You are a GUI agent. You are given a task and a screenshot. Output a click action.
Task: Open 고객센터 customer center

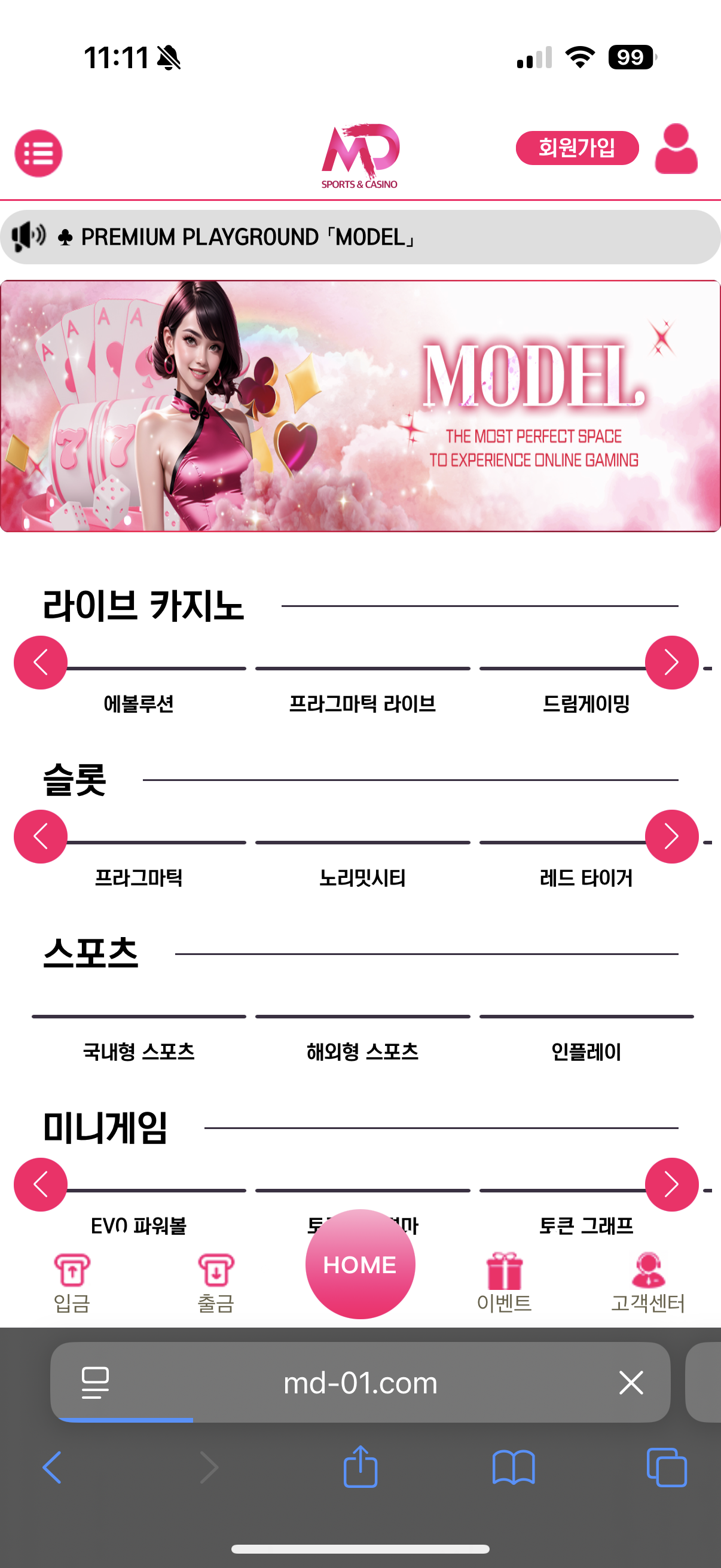point(647,1283)
